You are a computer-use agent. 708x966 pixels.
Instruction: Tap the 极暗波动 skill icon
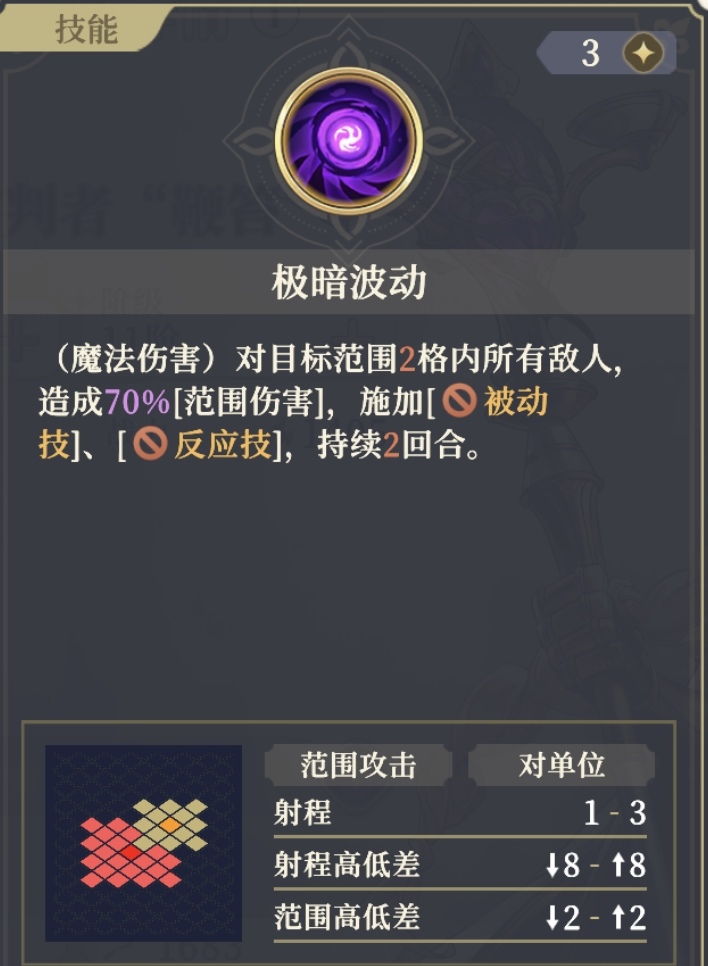pos(349,141)
